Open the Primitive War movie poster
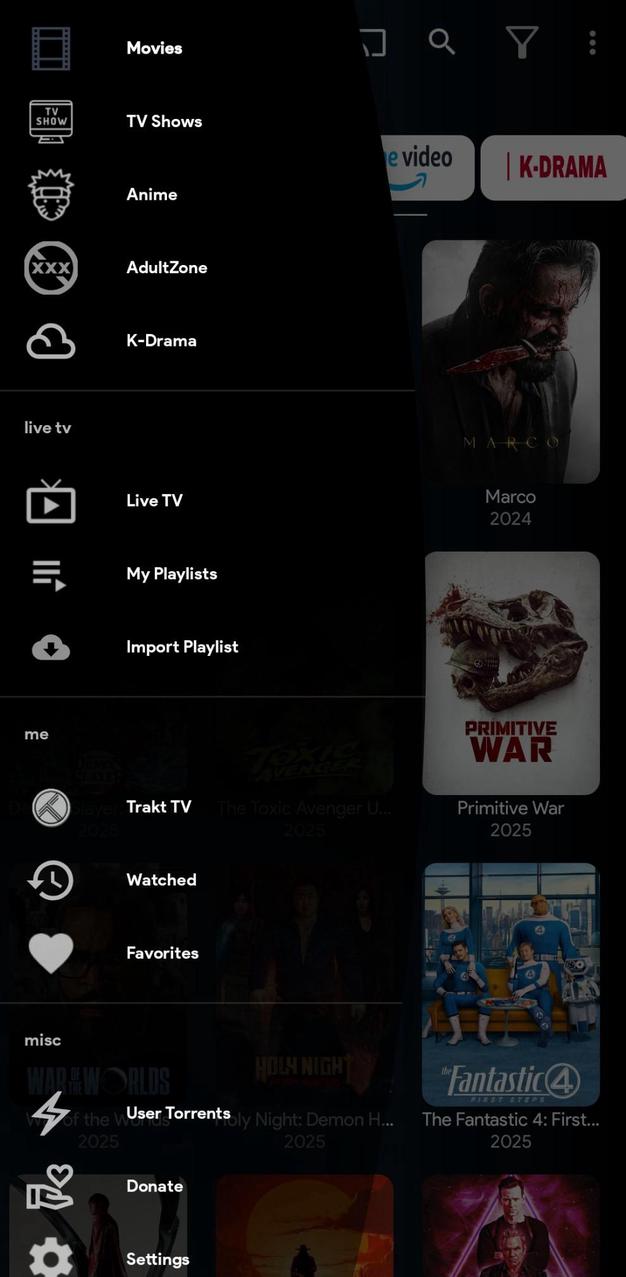This screenshot has width=626, height=1277. (511, 672)
